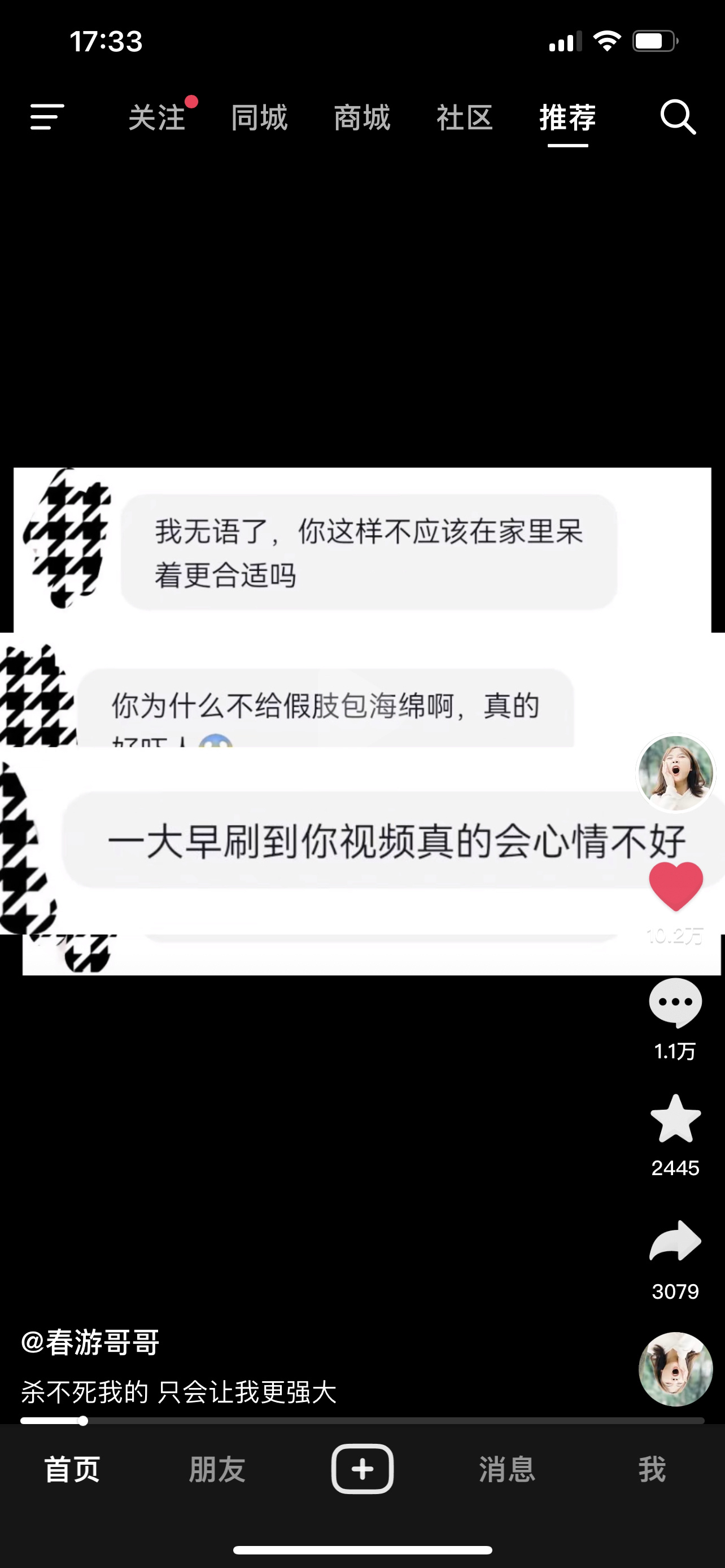The height and width of the screenshot is (1568, 725).
Task: Switch to the 我 bottom tab
Action: pyautogui.click(x=652, y=1469)
